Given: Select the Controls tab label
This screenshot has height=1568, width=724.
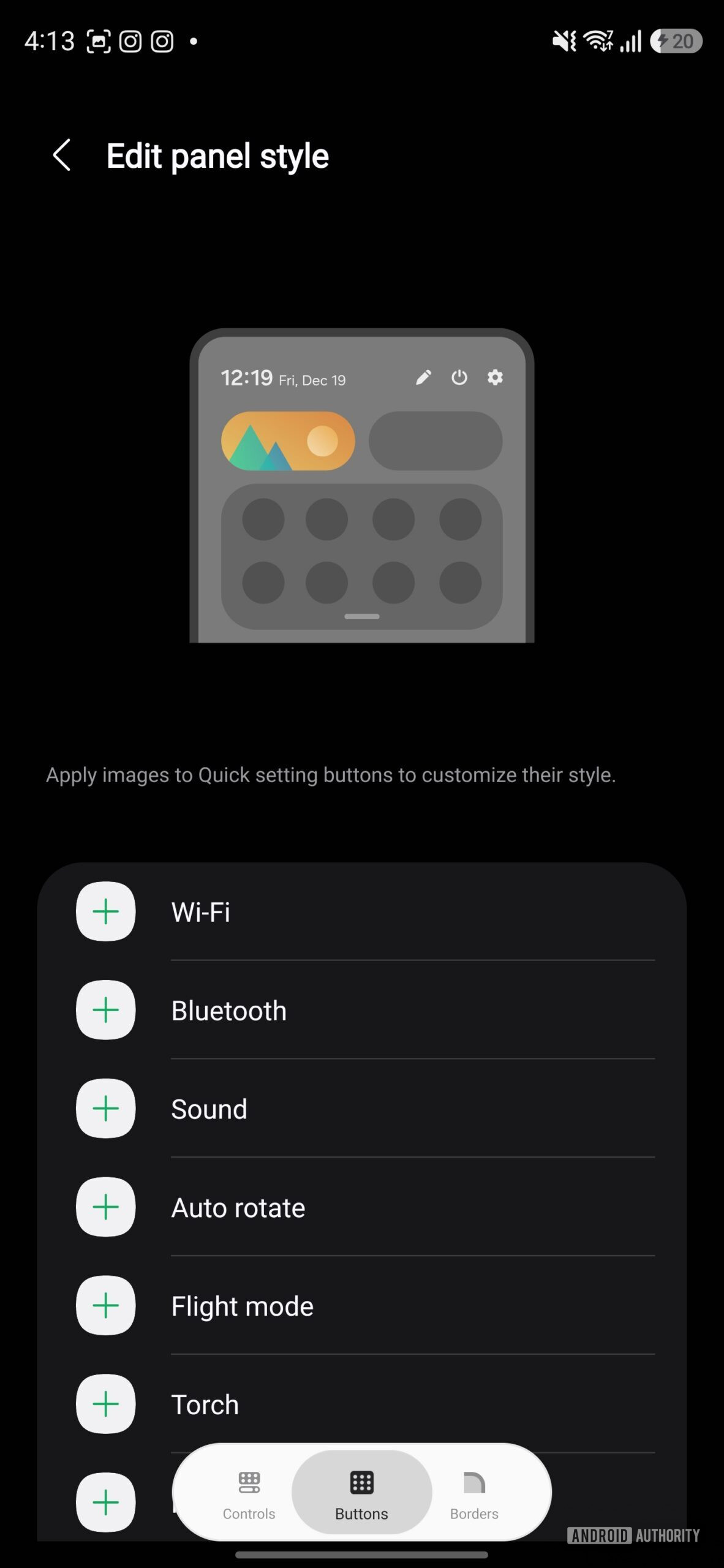Looking at the screenshot, I should click(248, 1513).
